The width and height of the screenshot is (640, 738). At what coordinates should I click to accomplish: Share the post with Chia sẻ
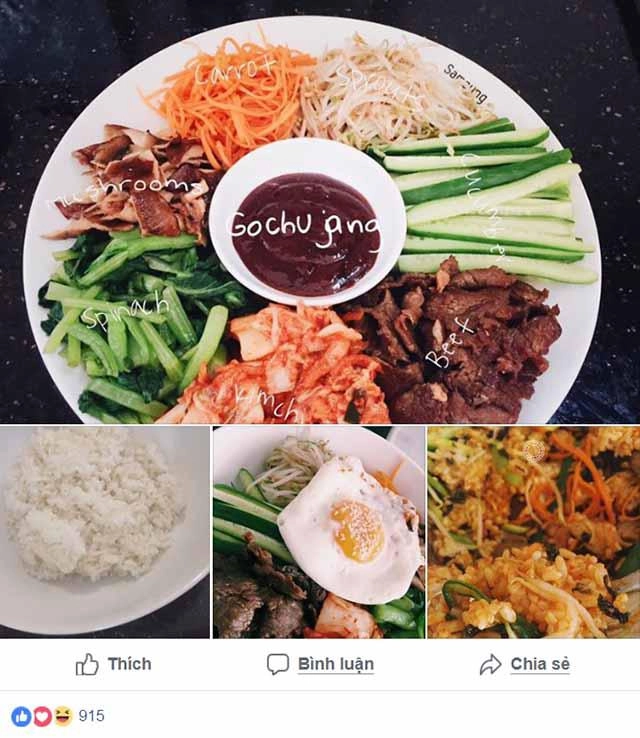[525, 664]
